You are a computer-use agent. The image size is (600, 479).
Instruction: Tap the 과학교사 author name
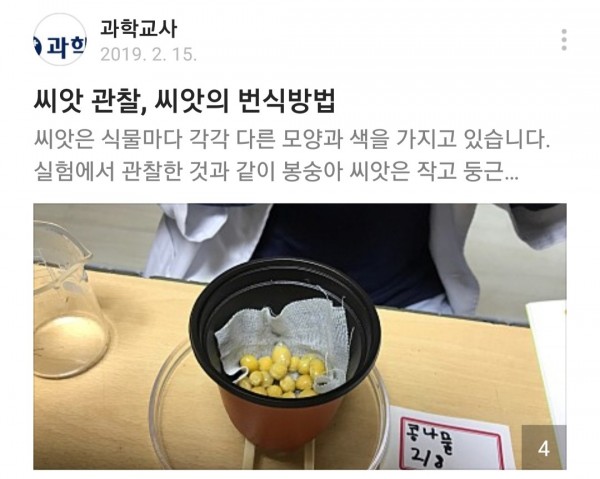139,28
